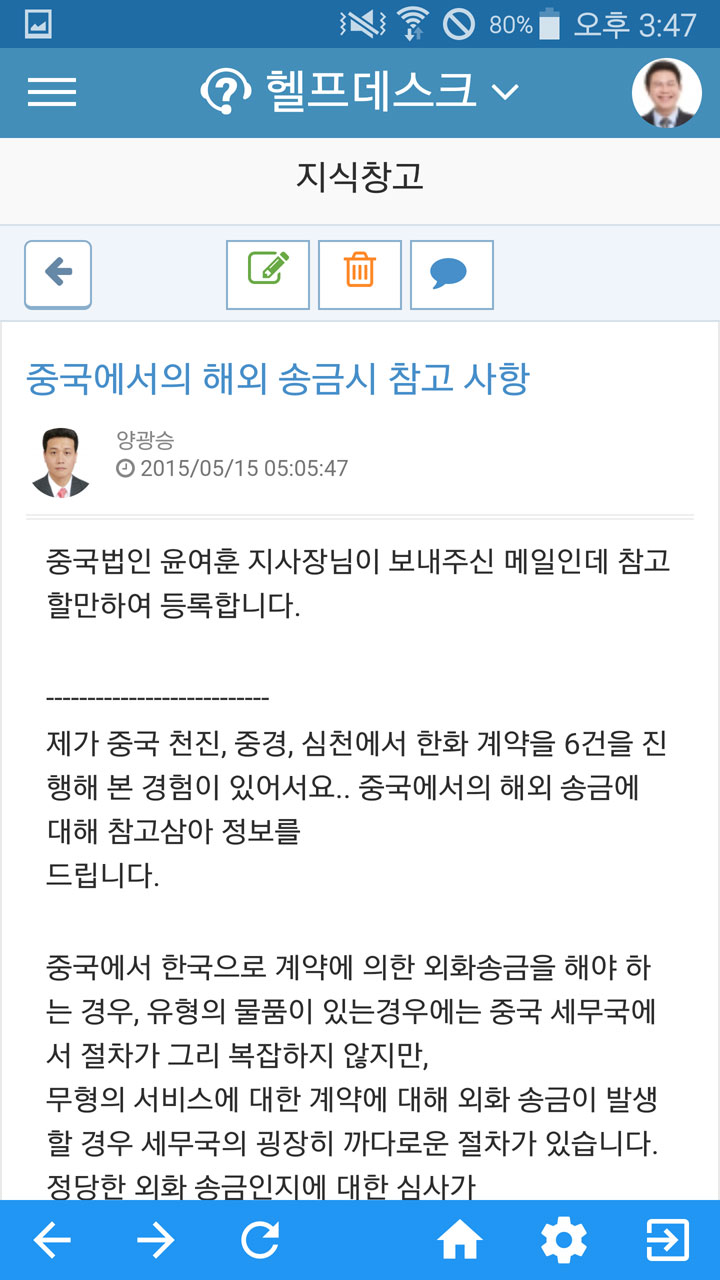Viewport: 720px width, 1280px height.
Task: Reload the page with refresh icon
Action: [x=260, y=1241]
